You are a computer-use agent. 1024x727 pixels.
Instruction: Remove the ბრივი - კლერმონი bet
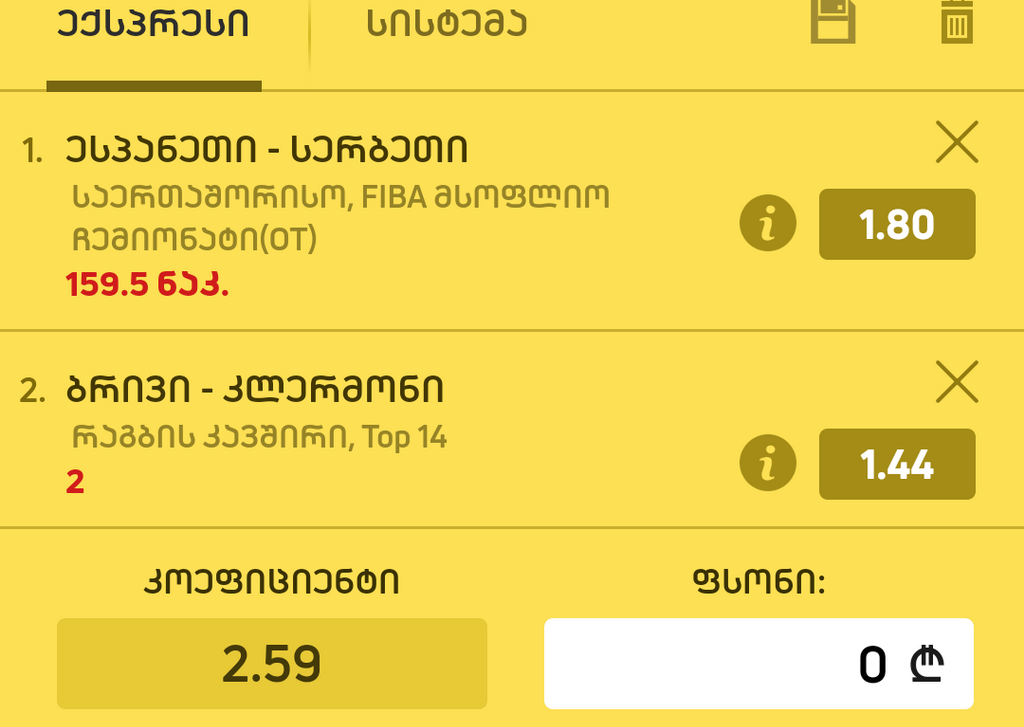(x=957, y=383)
